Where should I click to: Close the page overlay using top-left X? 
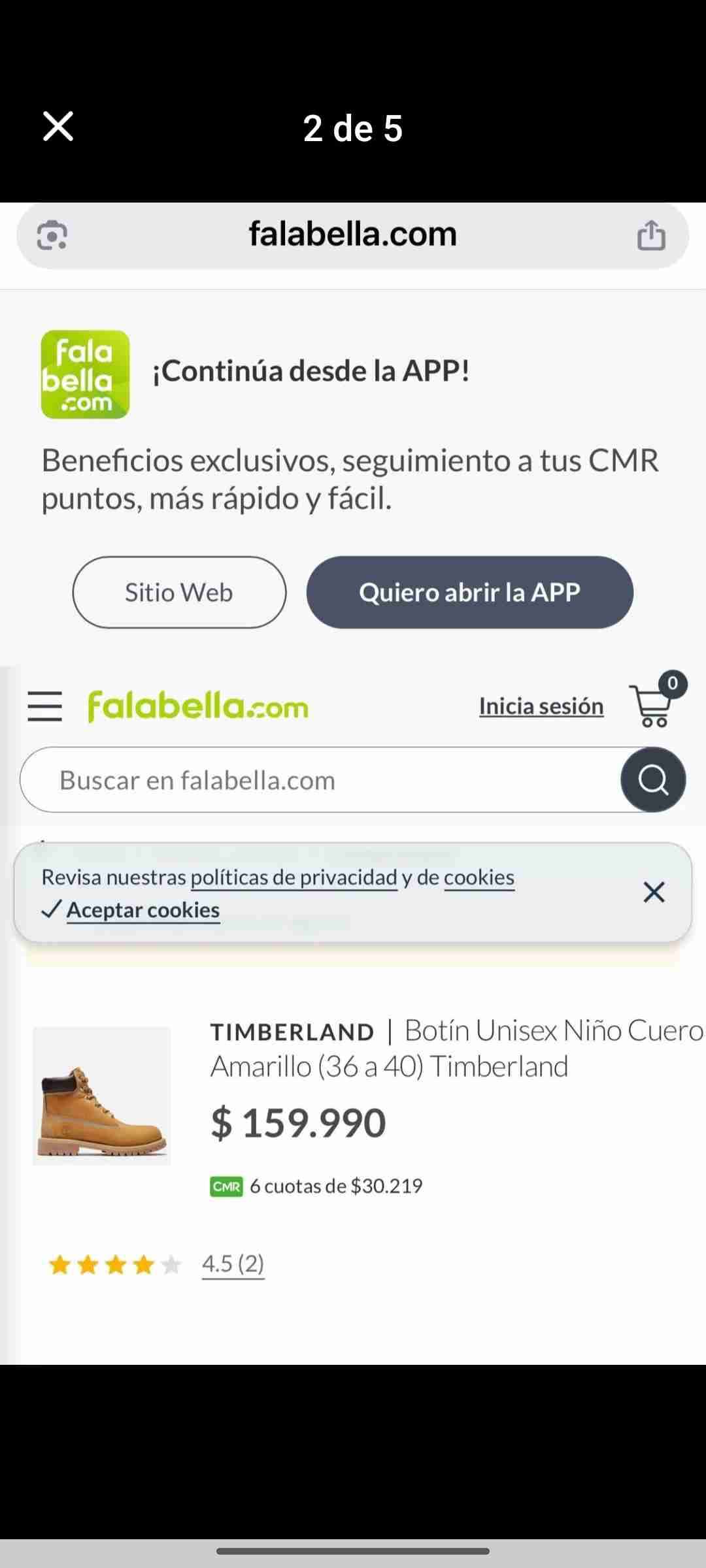pyautogui.click(x=58, y=127)
